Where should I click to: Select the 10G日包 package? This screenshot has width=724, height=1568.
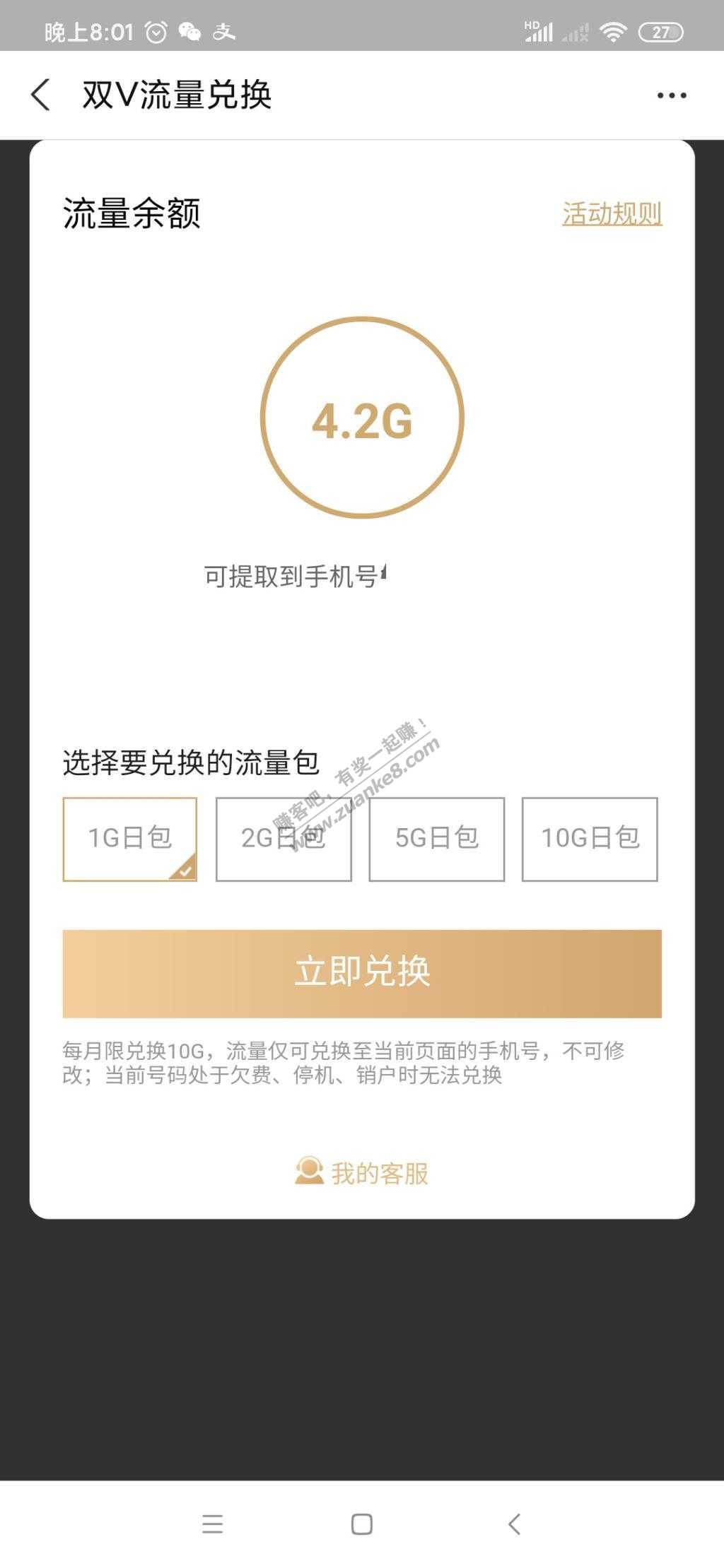tap(590, 839)
